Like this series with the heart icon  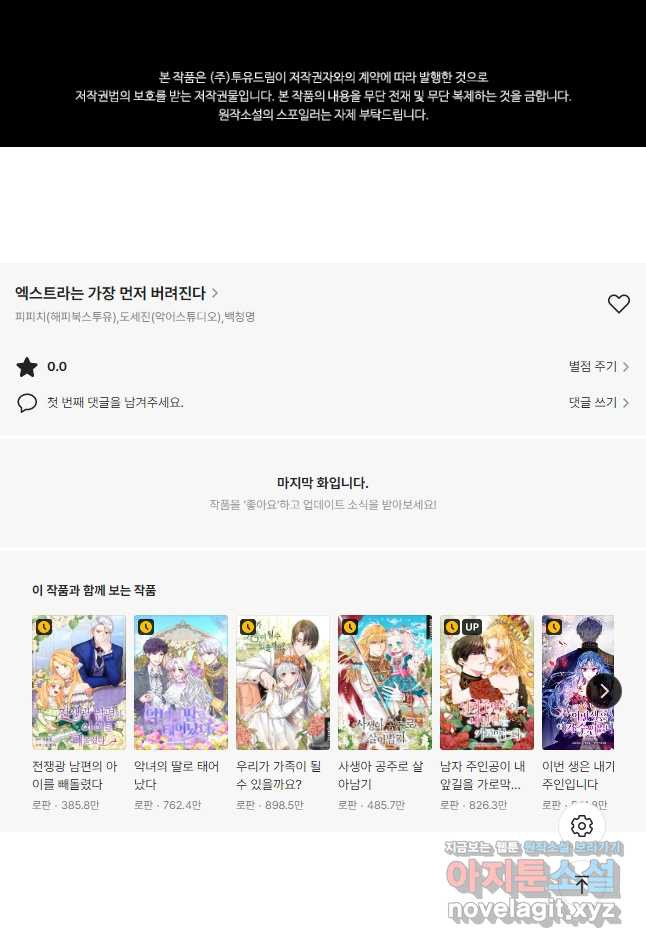619,304
